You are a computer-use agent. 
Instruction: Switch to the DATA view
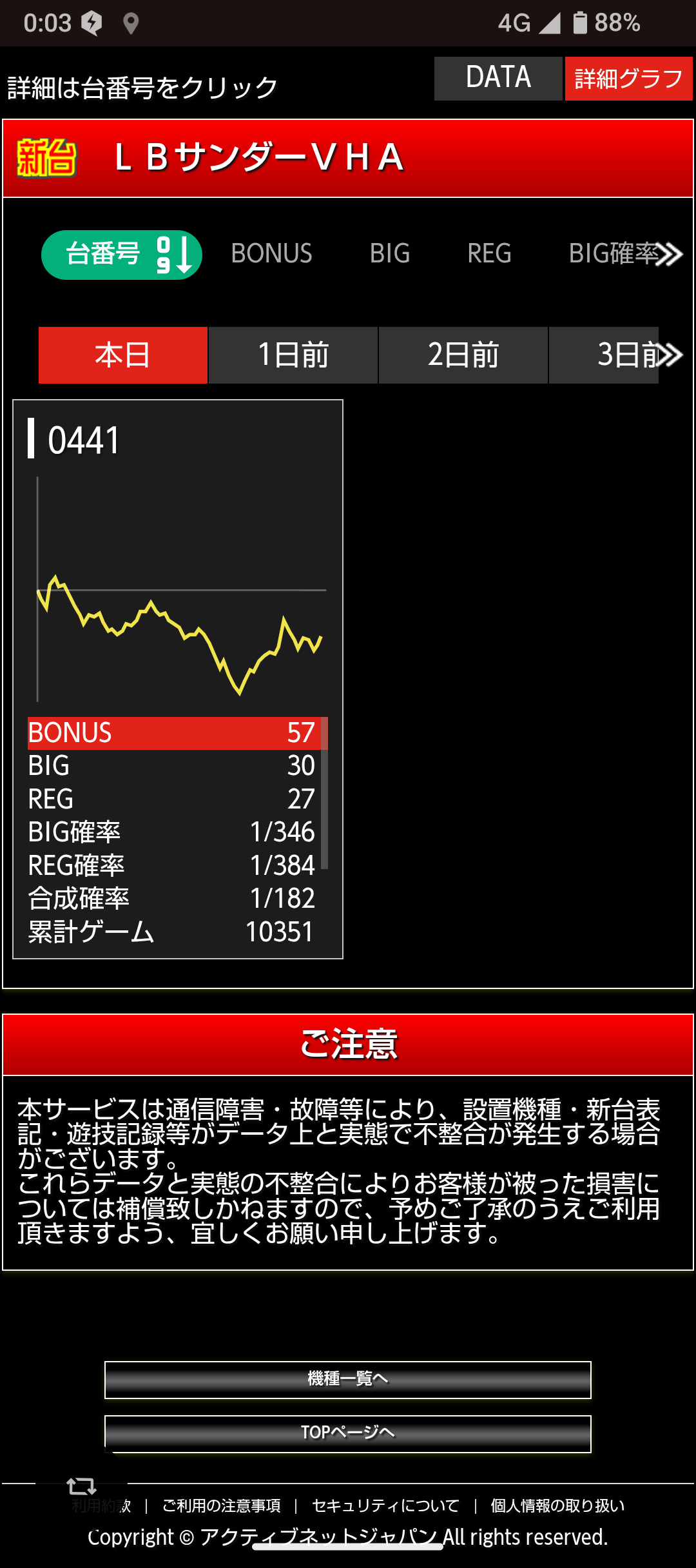click(498, 78)
